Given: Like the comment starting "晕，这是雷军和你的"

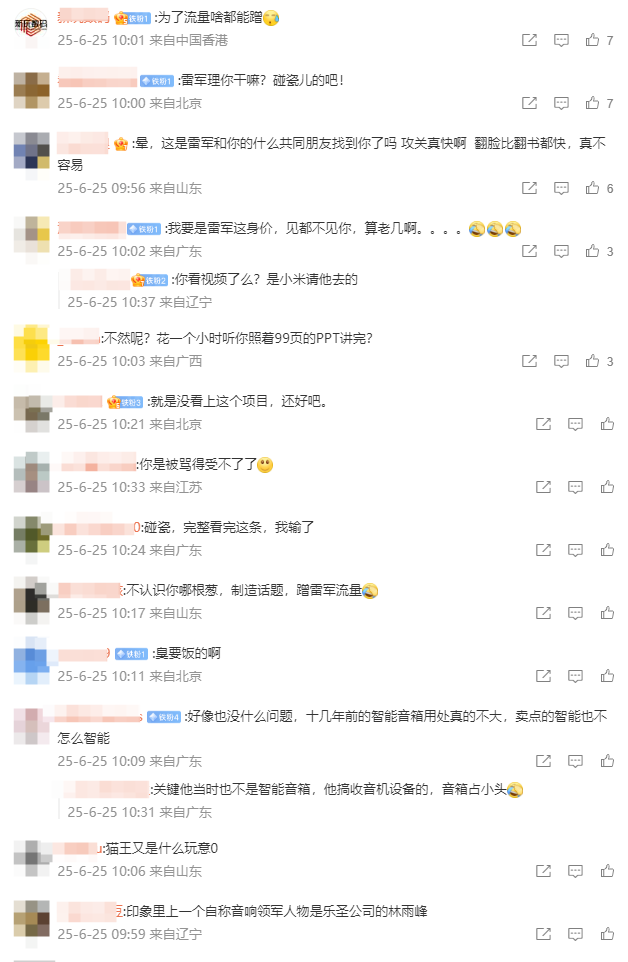Looking at the screenshot, I should tap(593, 188).
